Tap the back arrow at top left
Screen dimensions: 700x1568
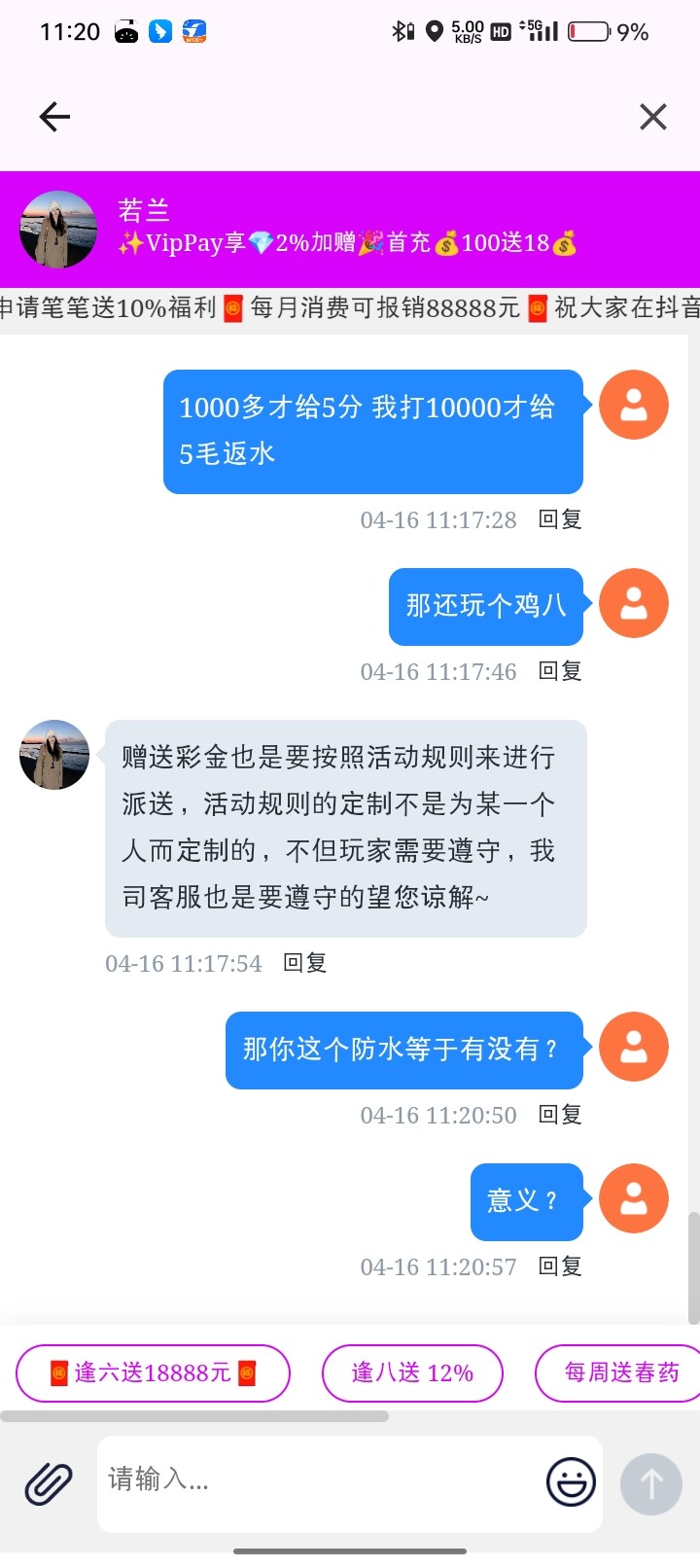coord(54,117)
